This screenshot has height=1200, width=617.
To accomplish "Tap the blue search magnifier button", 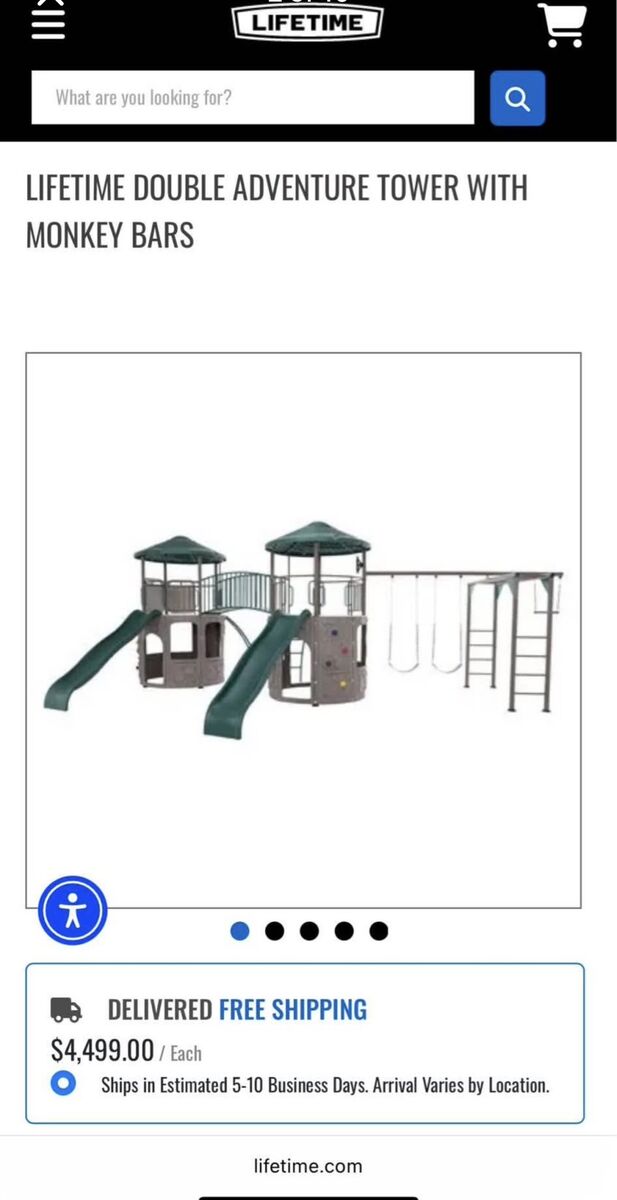I will [x=517, y=98].
